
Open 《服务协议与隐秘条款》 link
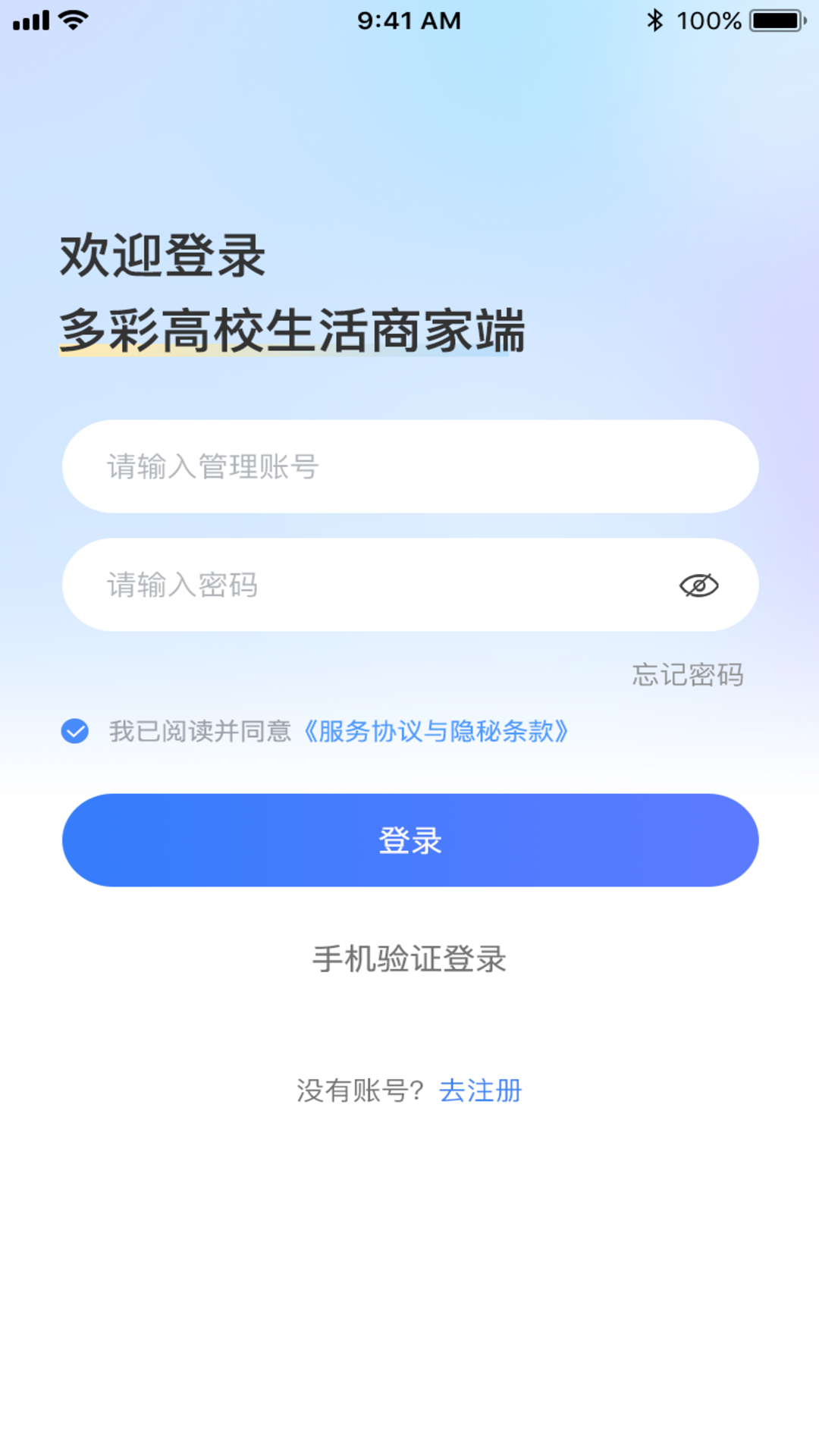point(436,731)
